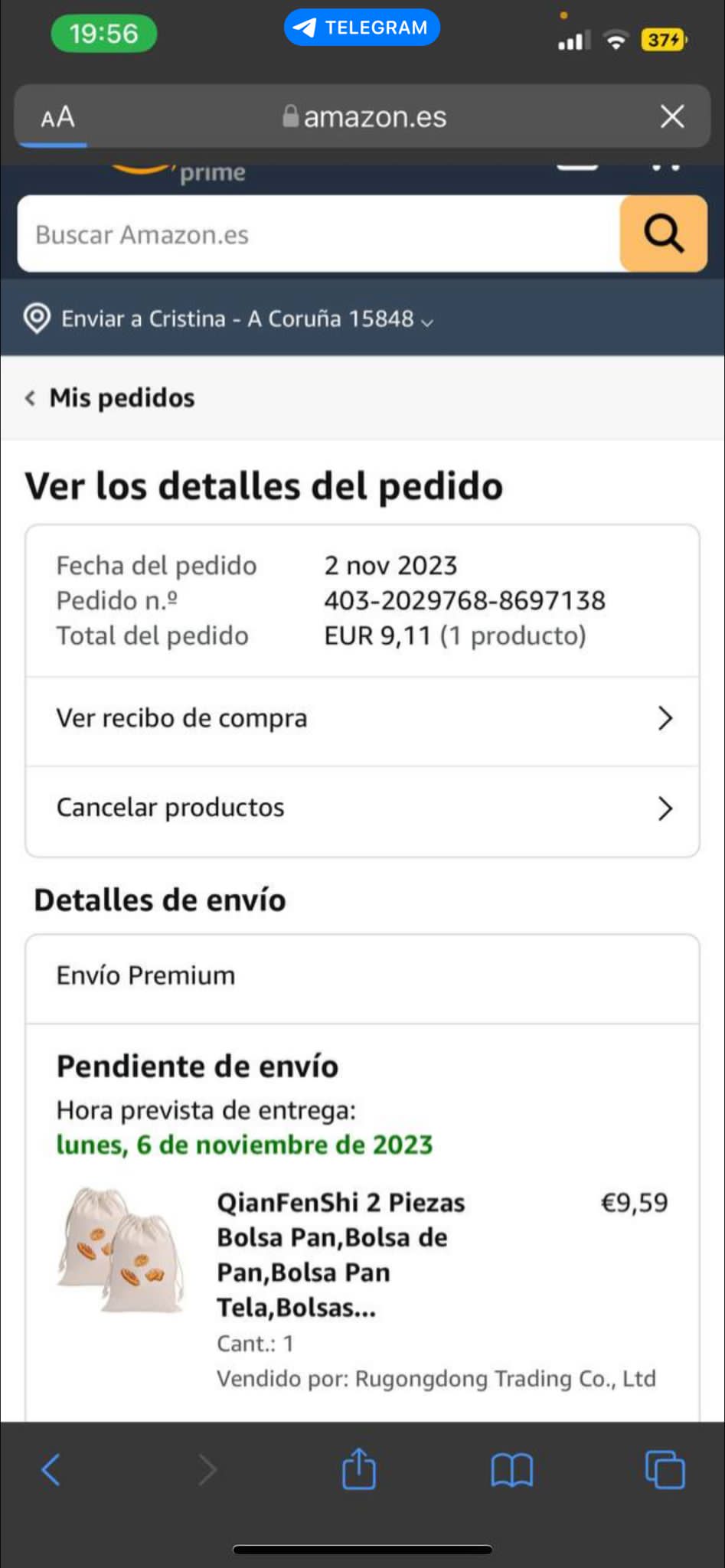Image resolution: width=725 pixels, height=1568 pixels.
Task: Open Ver recibo de compra
Action: pyautogui.click(x=362, y=719)
